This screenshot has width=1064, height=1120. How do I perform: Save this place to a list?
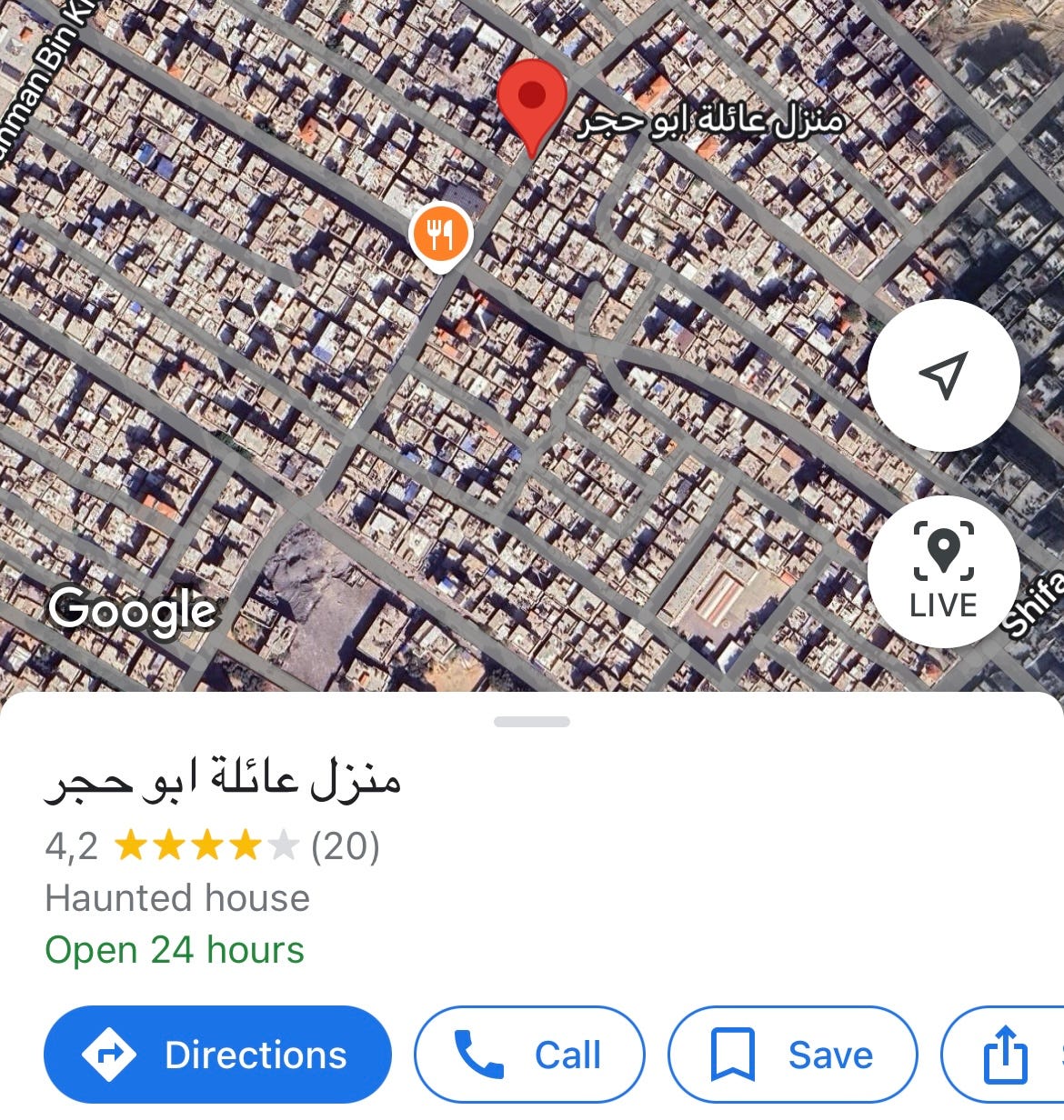coord(792,1055)
